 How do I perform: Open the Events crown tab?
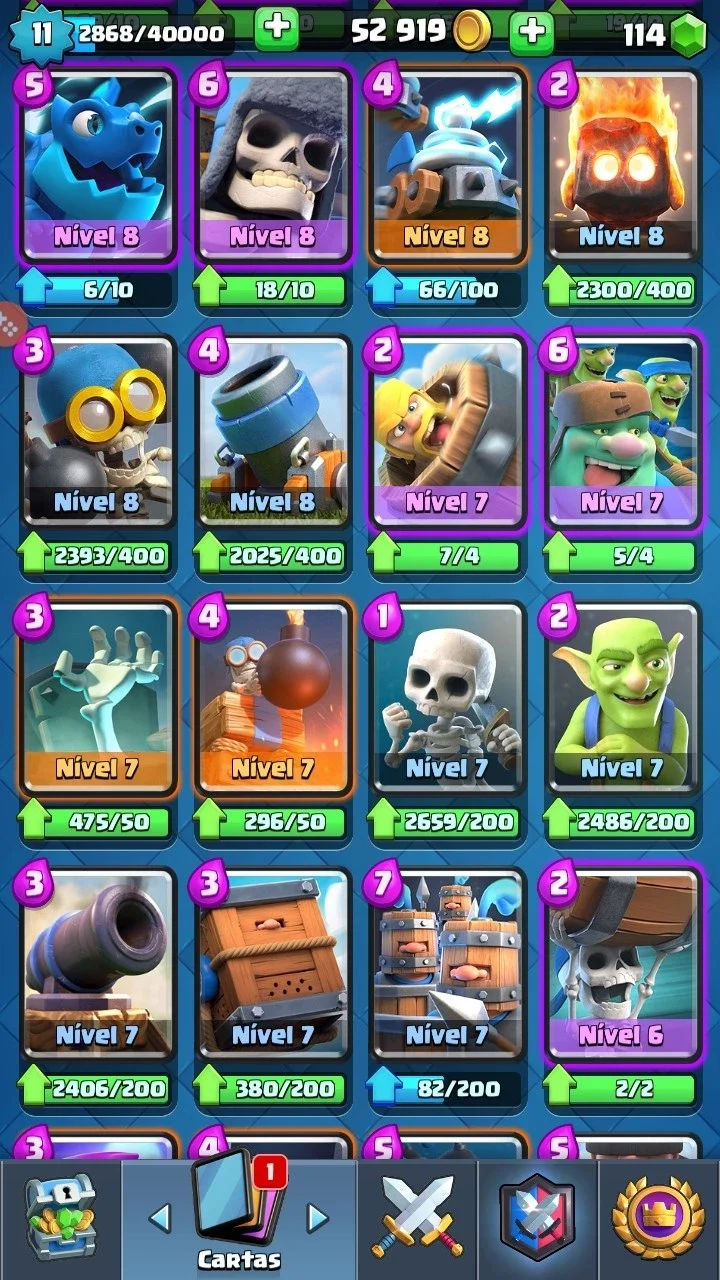tap(658, 1218)
